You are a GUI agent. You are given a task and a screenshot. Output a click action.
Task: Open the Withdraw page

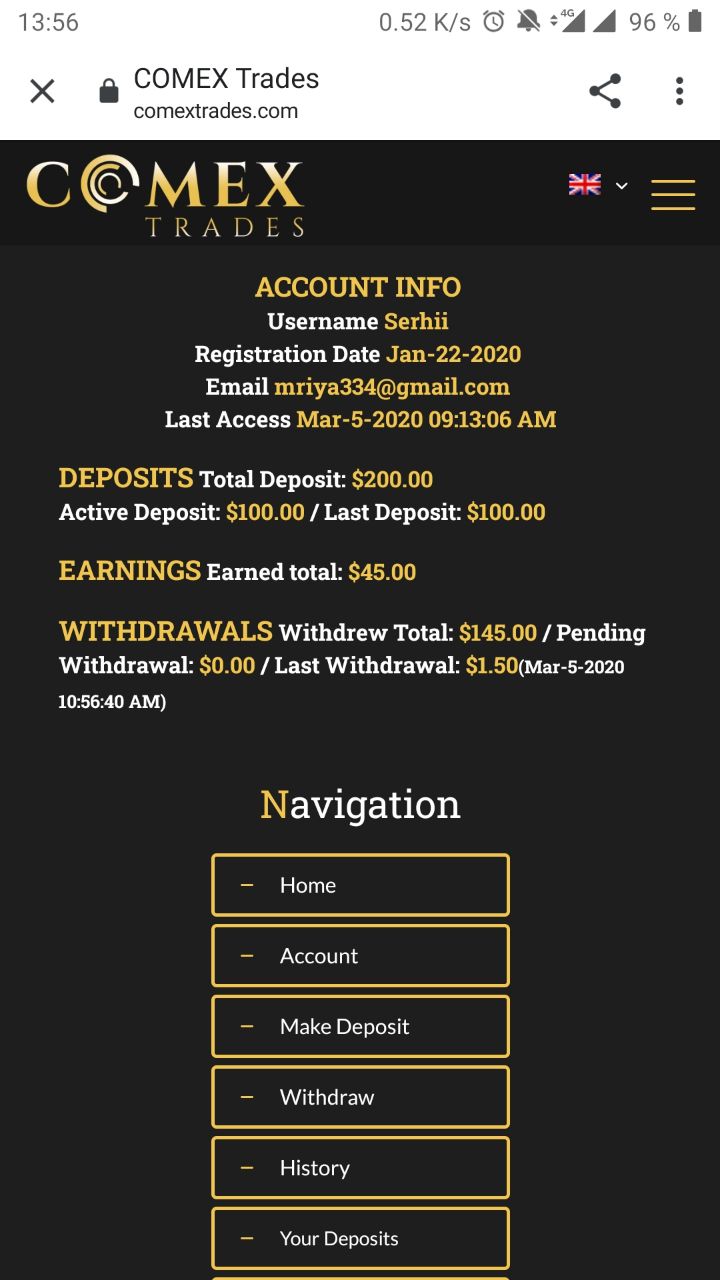point(360,1097)
